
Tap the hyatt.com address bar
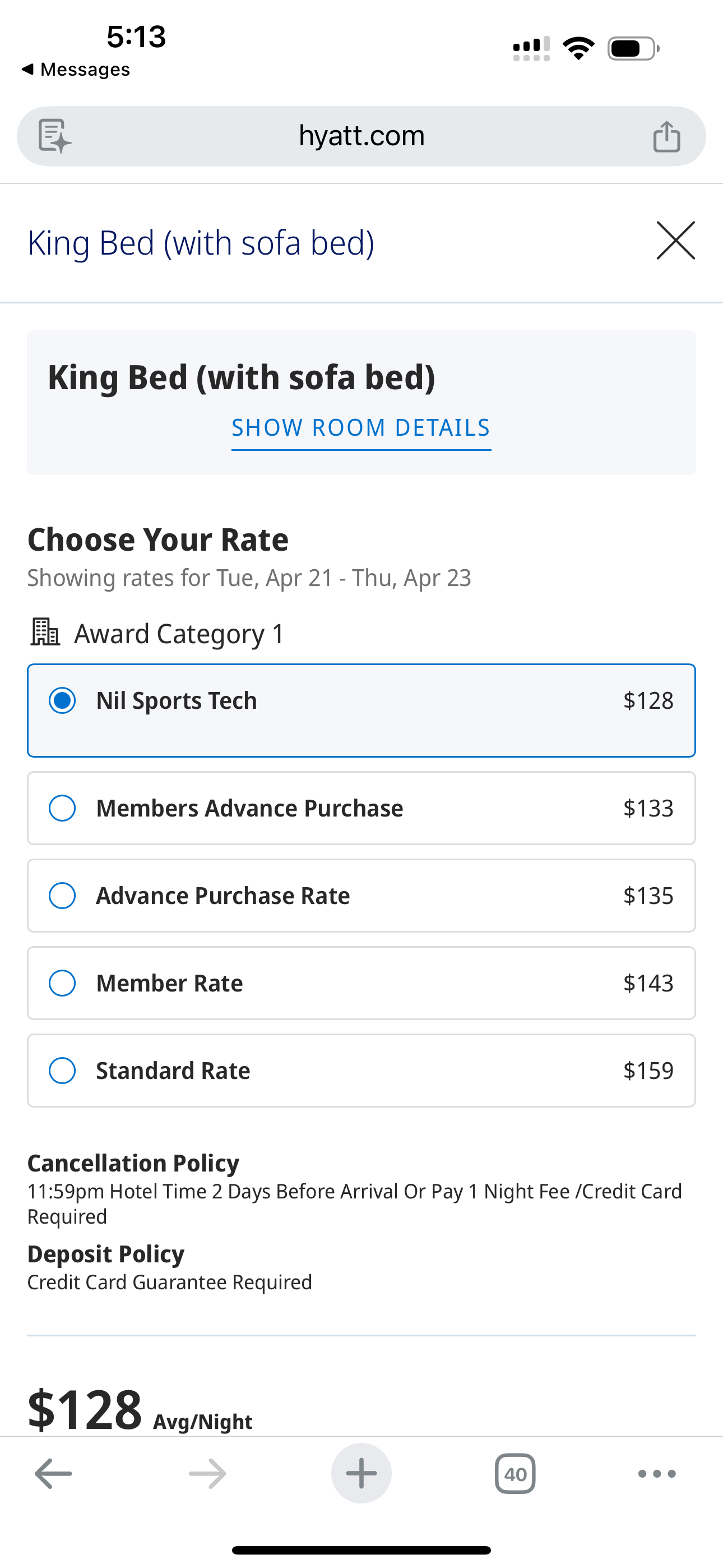[x=361, y=135]
